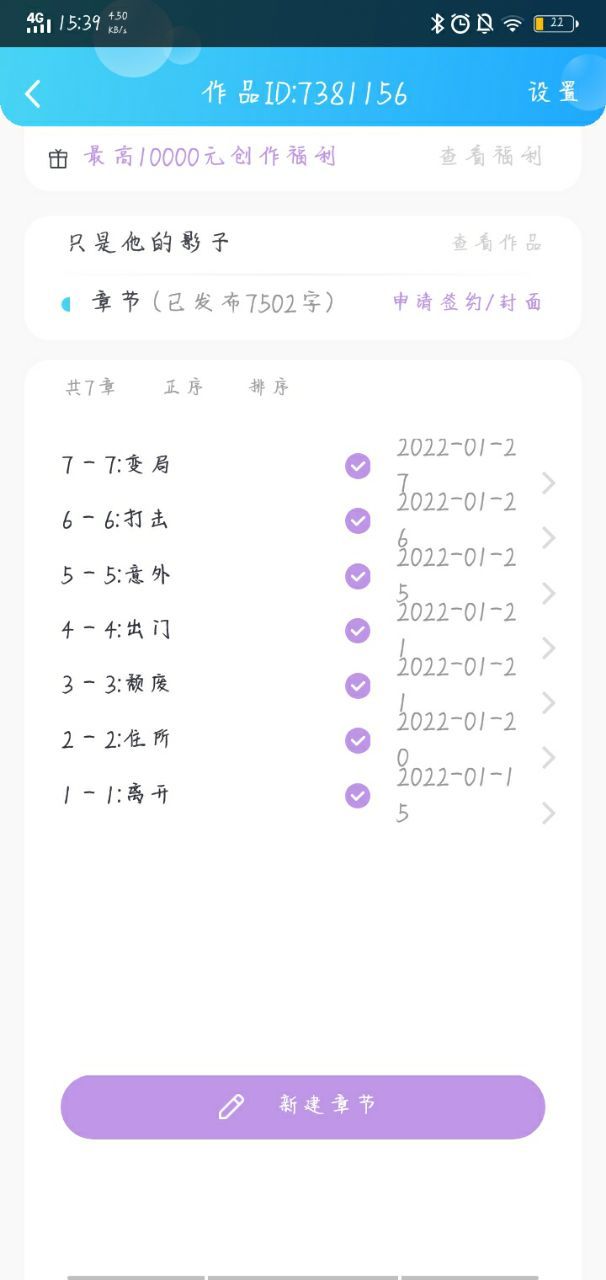
Task: Open chapter 1-1:离开
Action: 303,795
